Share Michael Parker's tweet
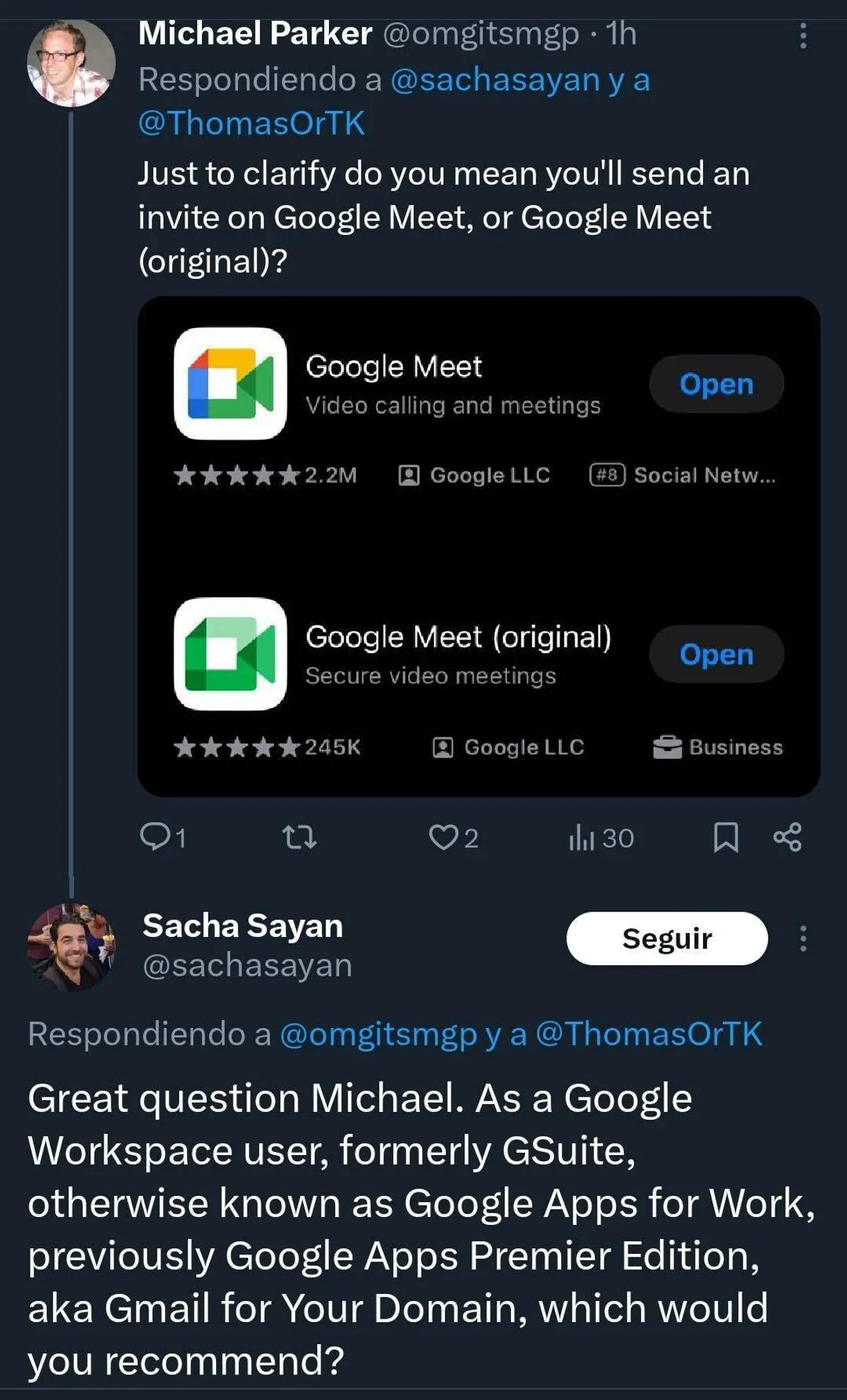Screen dimensions: 847x1400 pyautogui.click(x=787, y=837)
